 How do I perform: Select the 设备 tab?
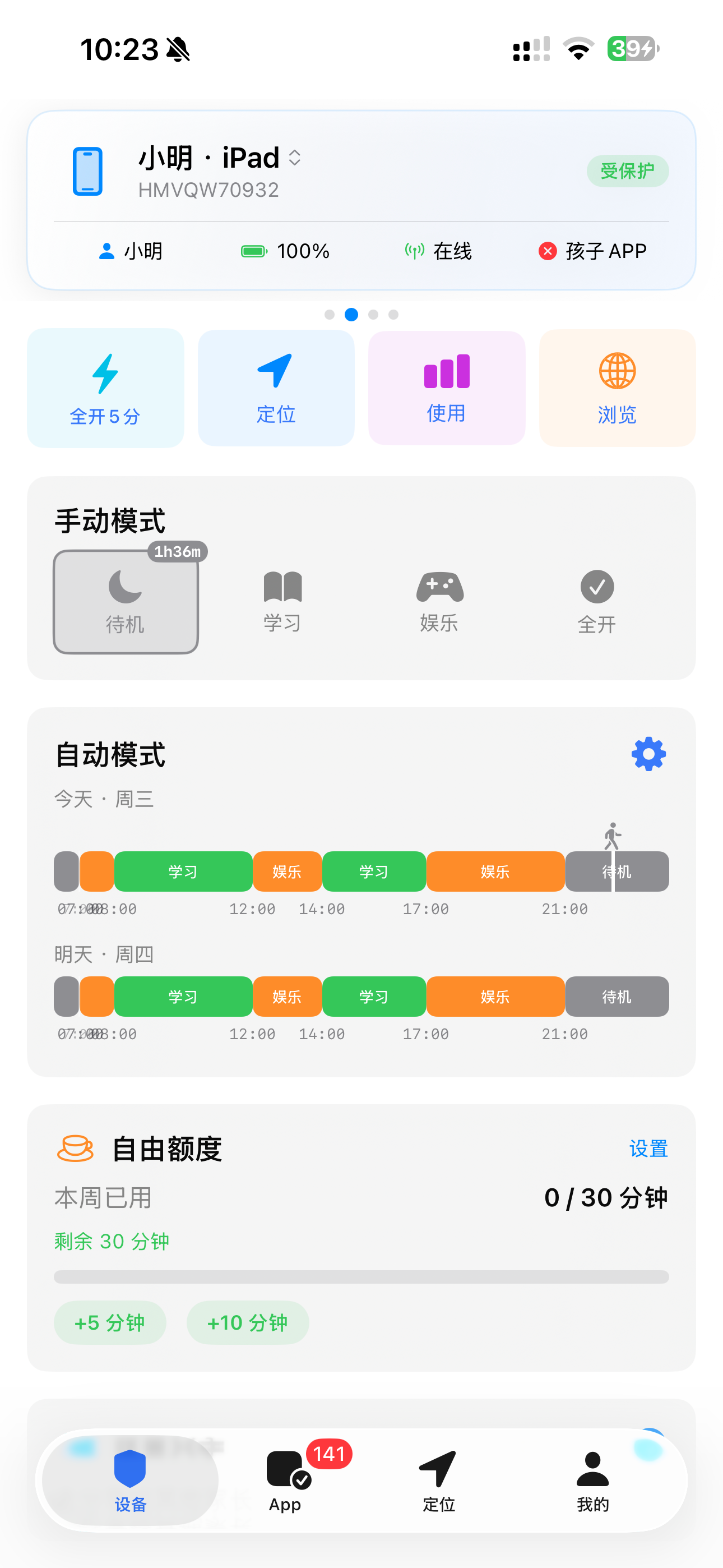click(x=130, y=1481)
